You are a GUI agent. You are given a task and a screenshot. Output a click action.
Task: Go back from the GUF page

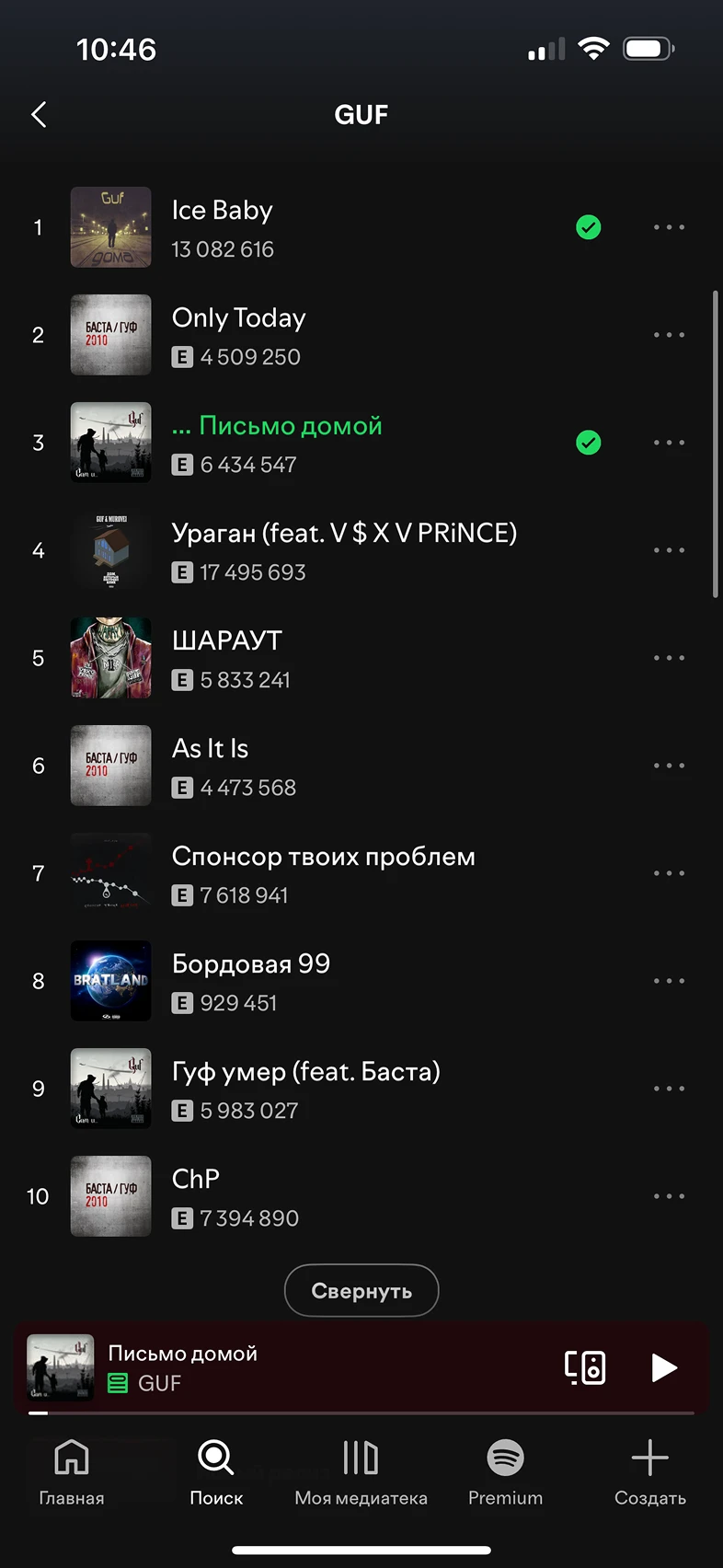tap(39, 115)
